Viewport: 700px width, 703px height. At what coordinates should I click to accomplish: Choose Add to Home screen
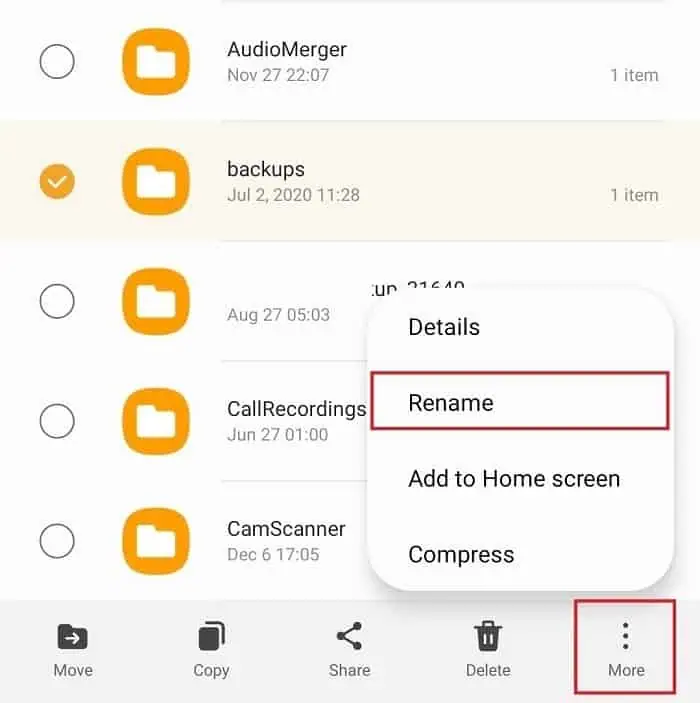tap(514, 479)
